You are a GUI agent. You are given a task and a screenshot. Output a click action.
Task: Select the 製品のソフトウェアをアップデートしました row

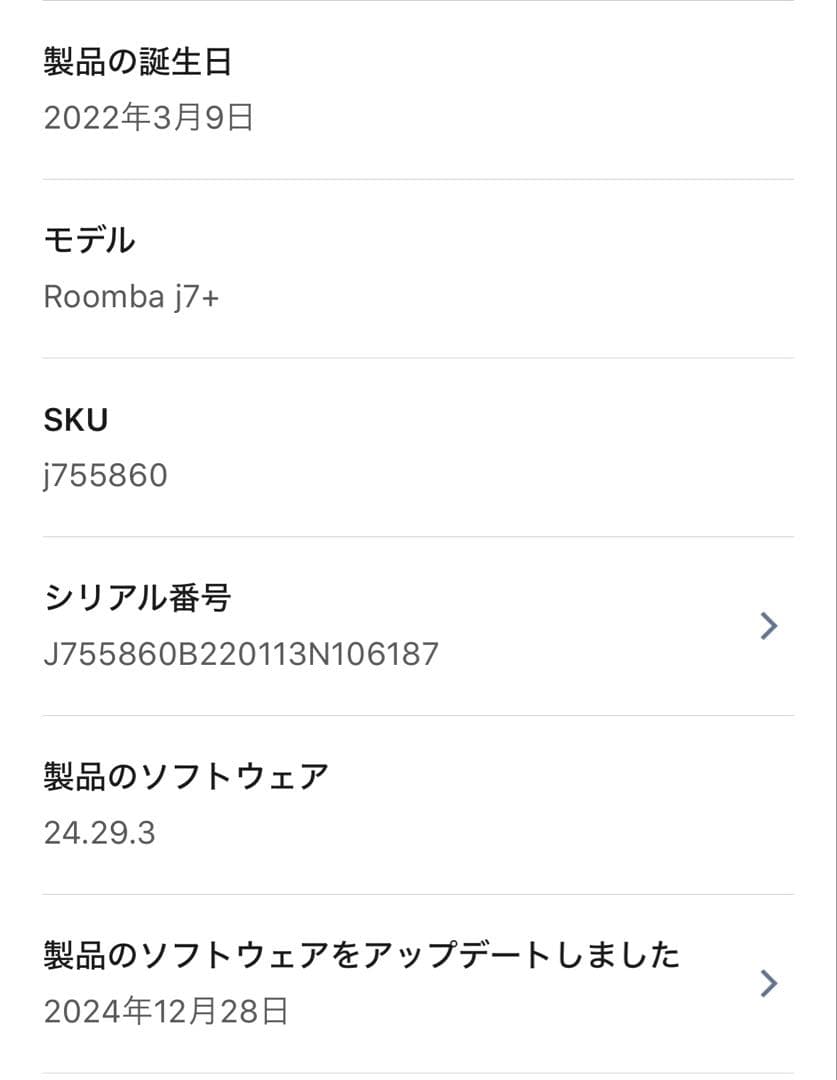pyautogui.click(x=360, y=955)
